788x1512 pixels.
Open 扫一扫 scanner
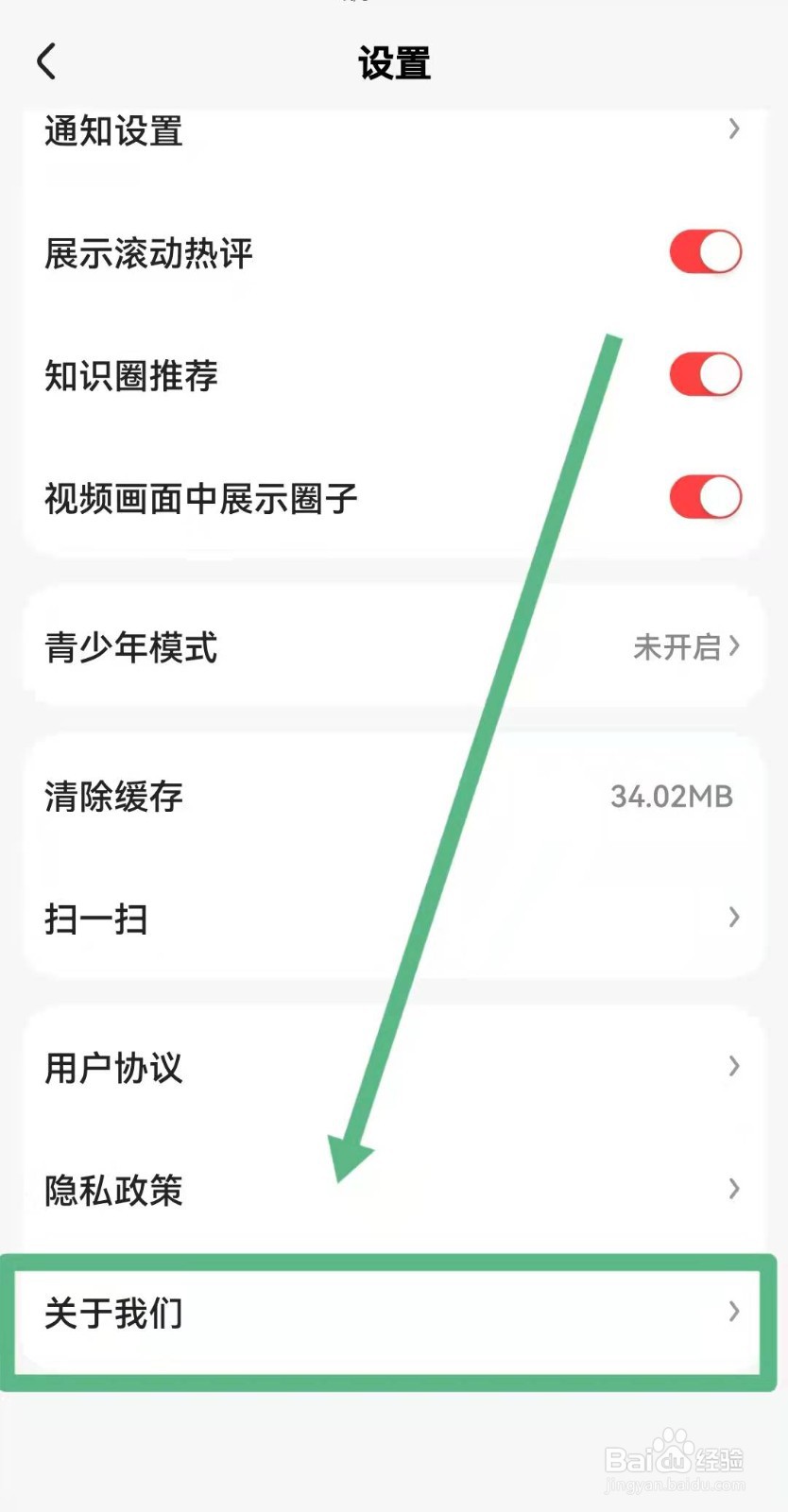(393, 918)
